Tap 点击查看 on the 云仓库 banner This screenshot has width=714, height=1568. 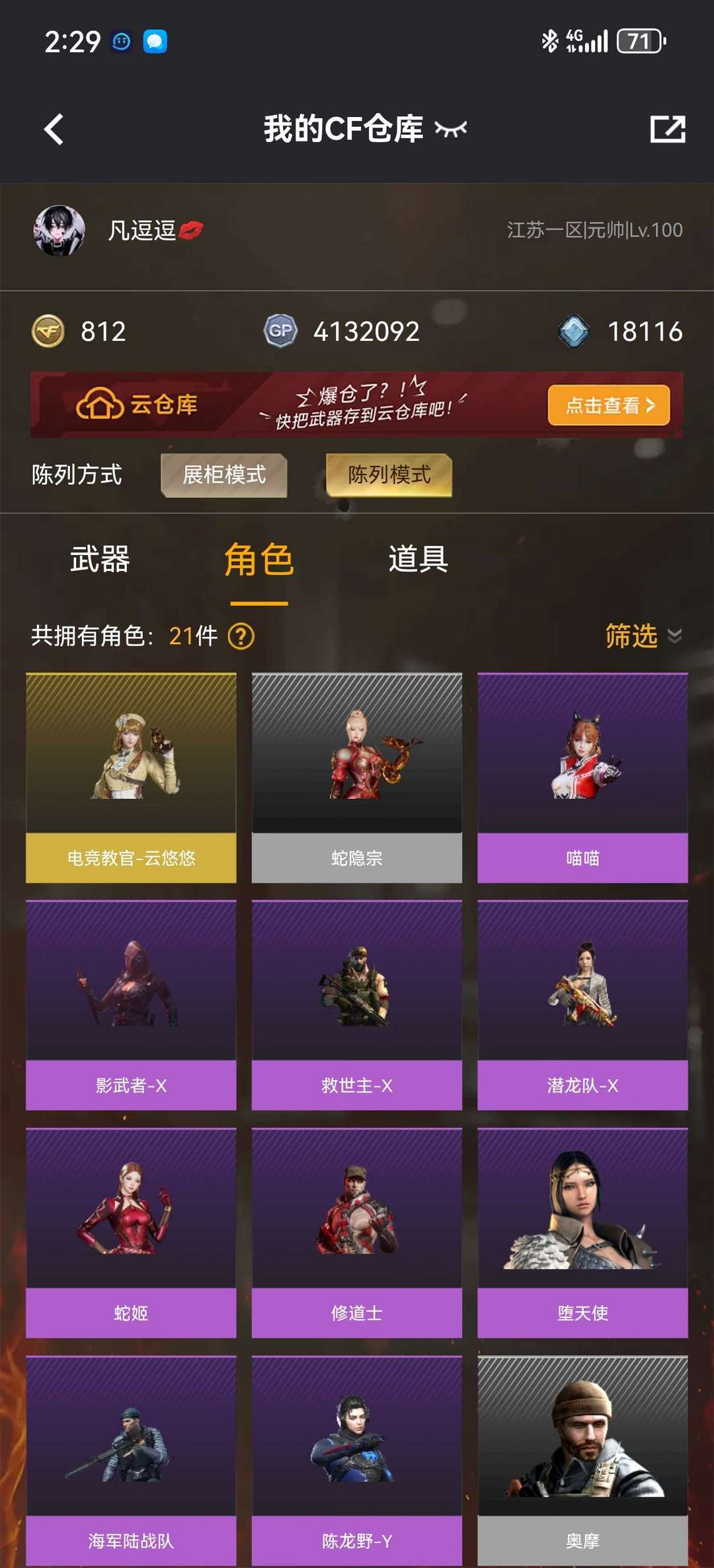(x=608, y=405)
